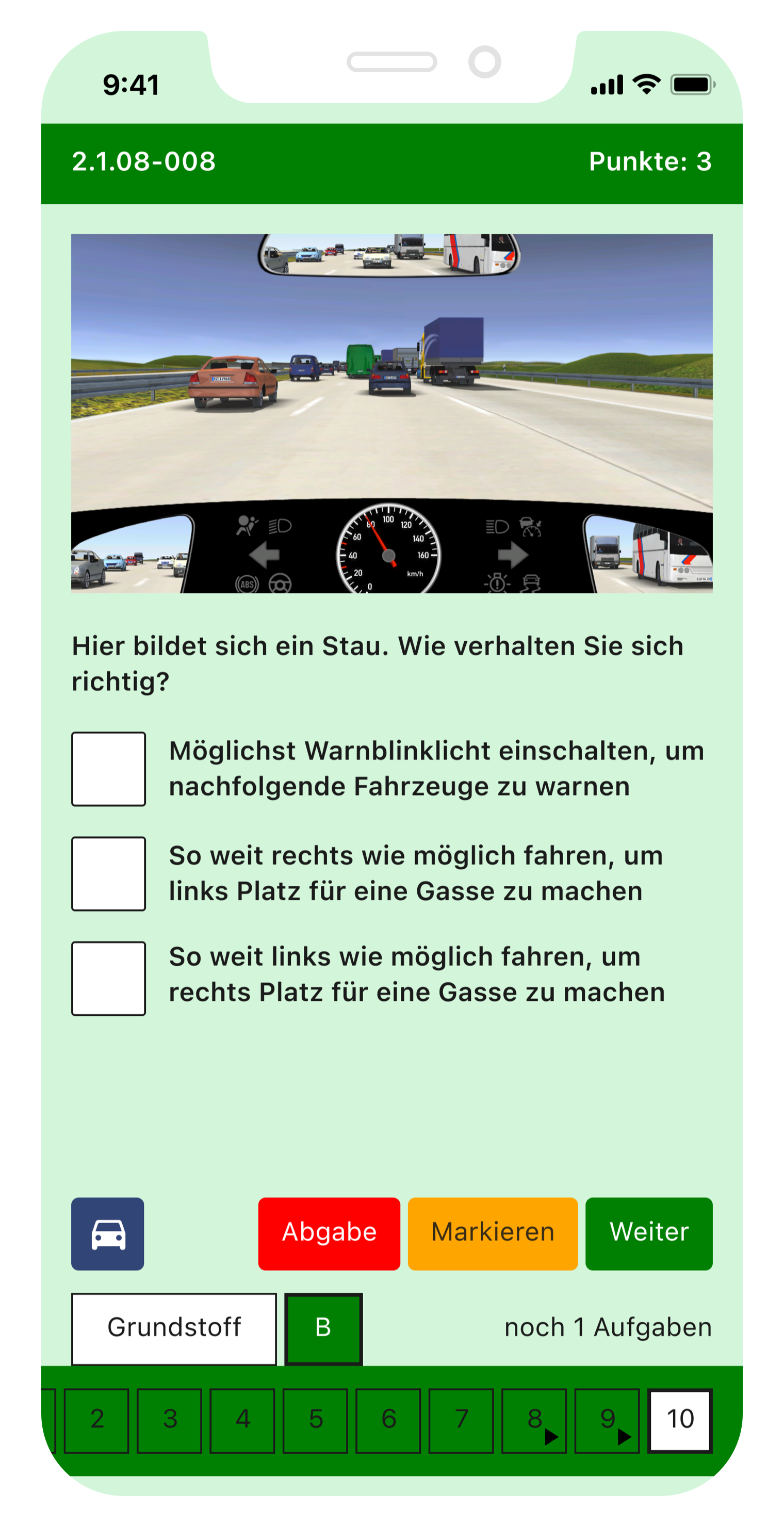Open question 7

point(461,1420)
